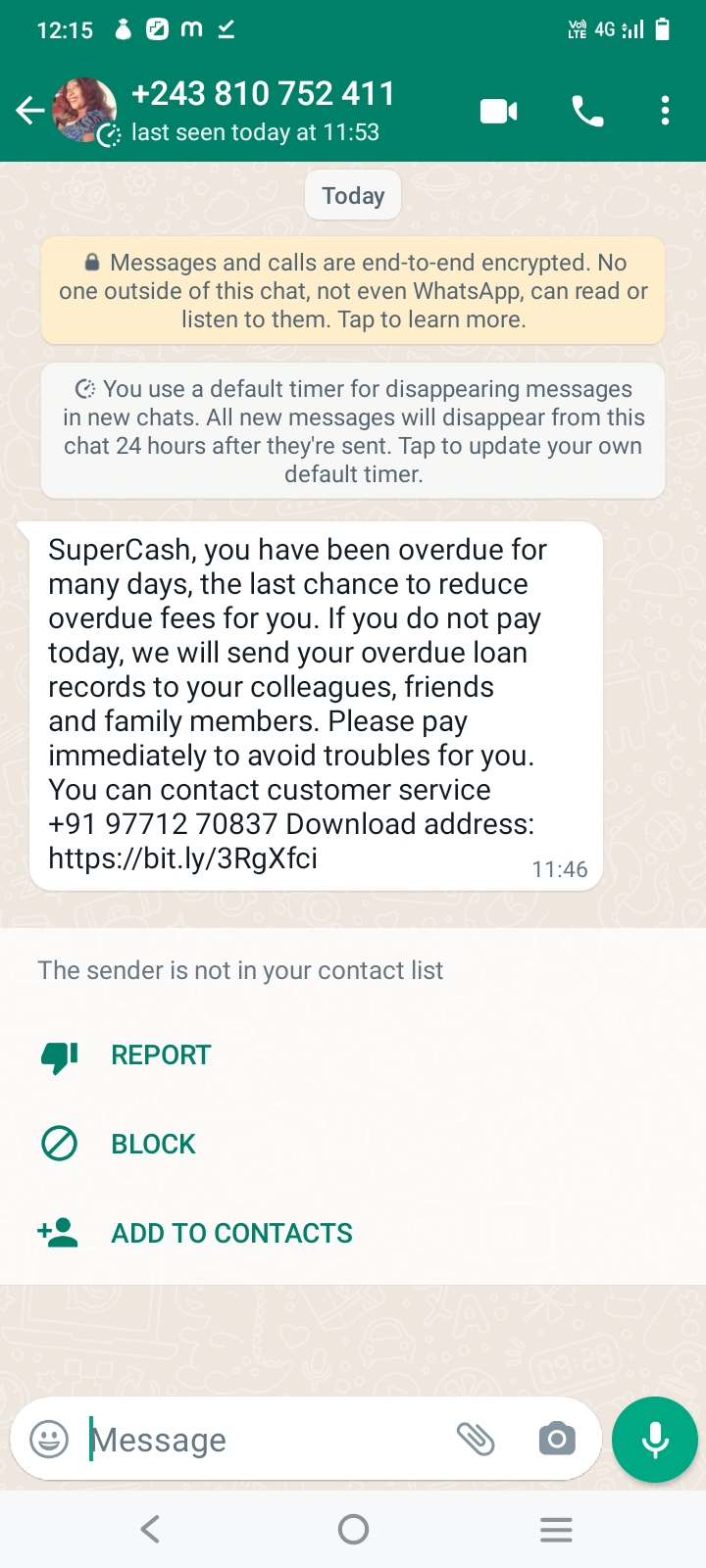The width and height of the screenshot is (706, 1568).
Task: Report this sender
Action: [160, 1055]
